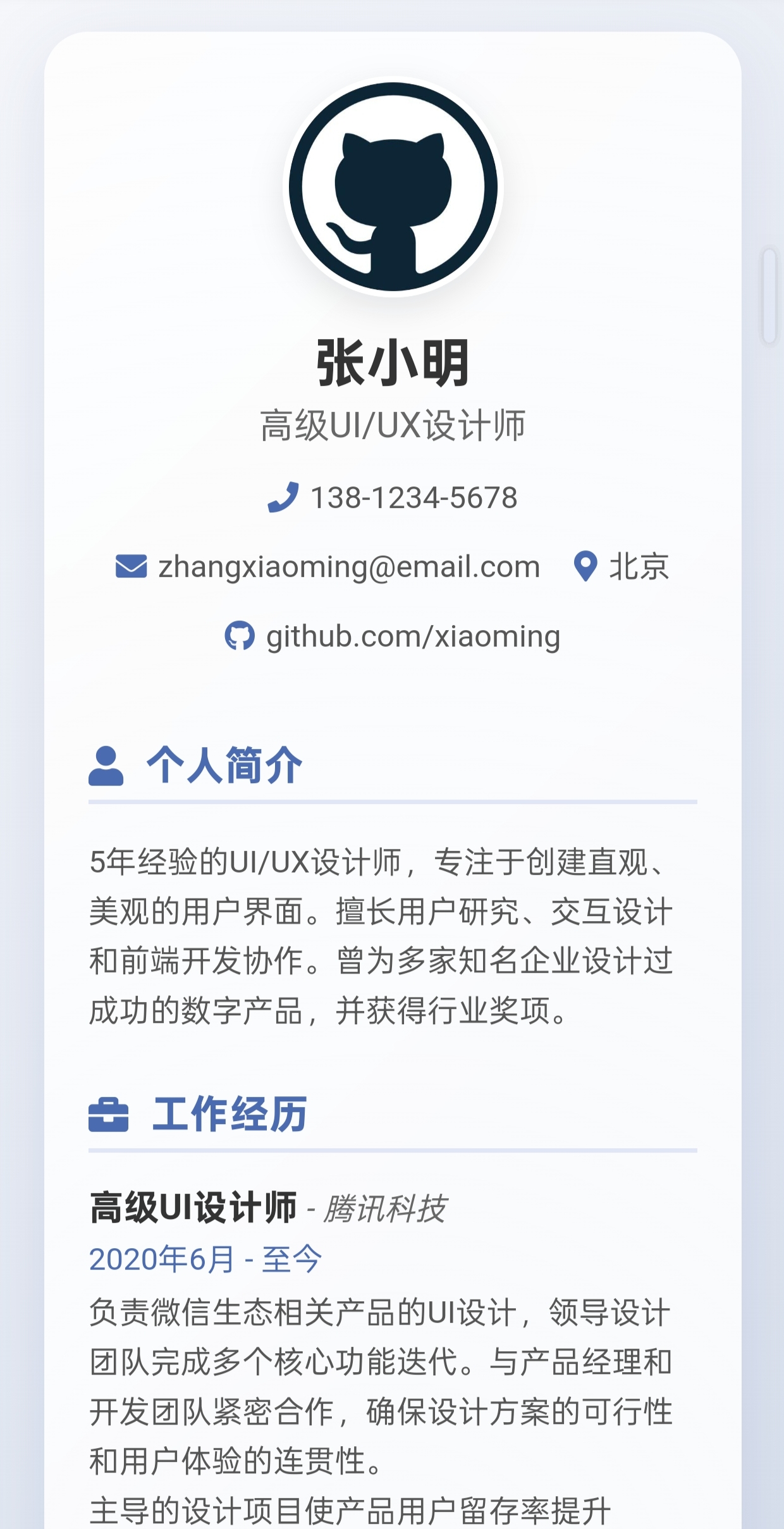Viewport: 784px width, 1529px height.
Task: Open the github.com/xiaoming link
Action: [413, 636]
